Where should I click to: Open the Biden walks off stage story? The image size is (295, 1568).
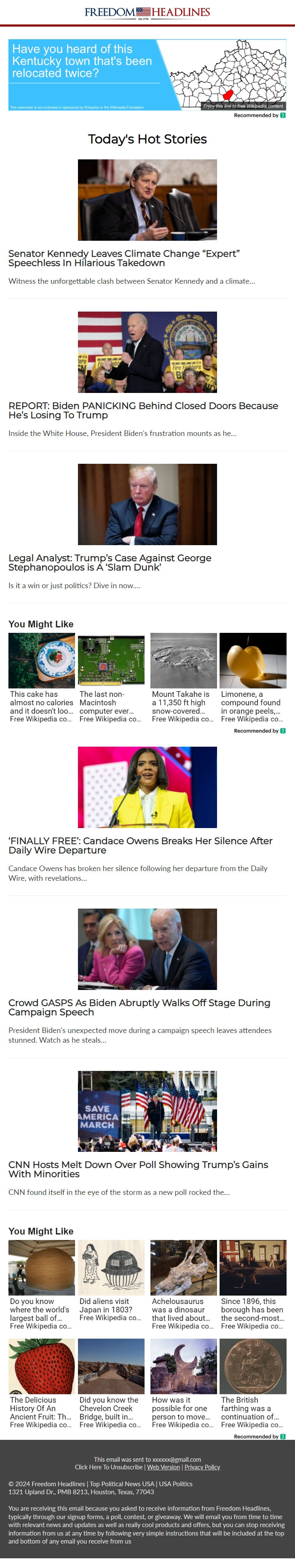click(139, 1007)
